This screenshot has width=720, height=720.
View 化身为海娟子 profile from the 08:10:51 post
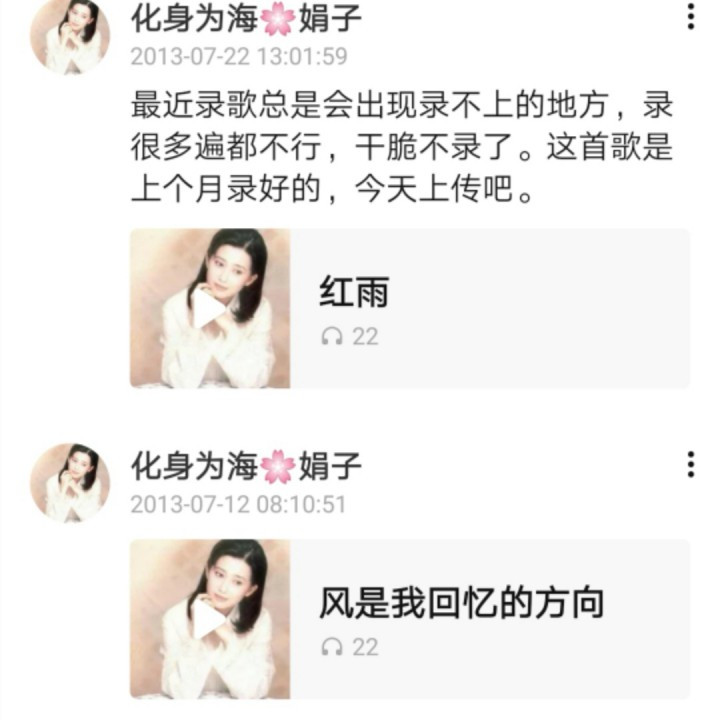point(246,465)
